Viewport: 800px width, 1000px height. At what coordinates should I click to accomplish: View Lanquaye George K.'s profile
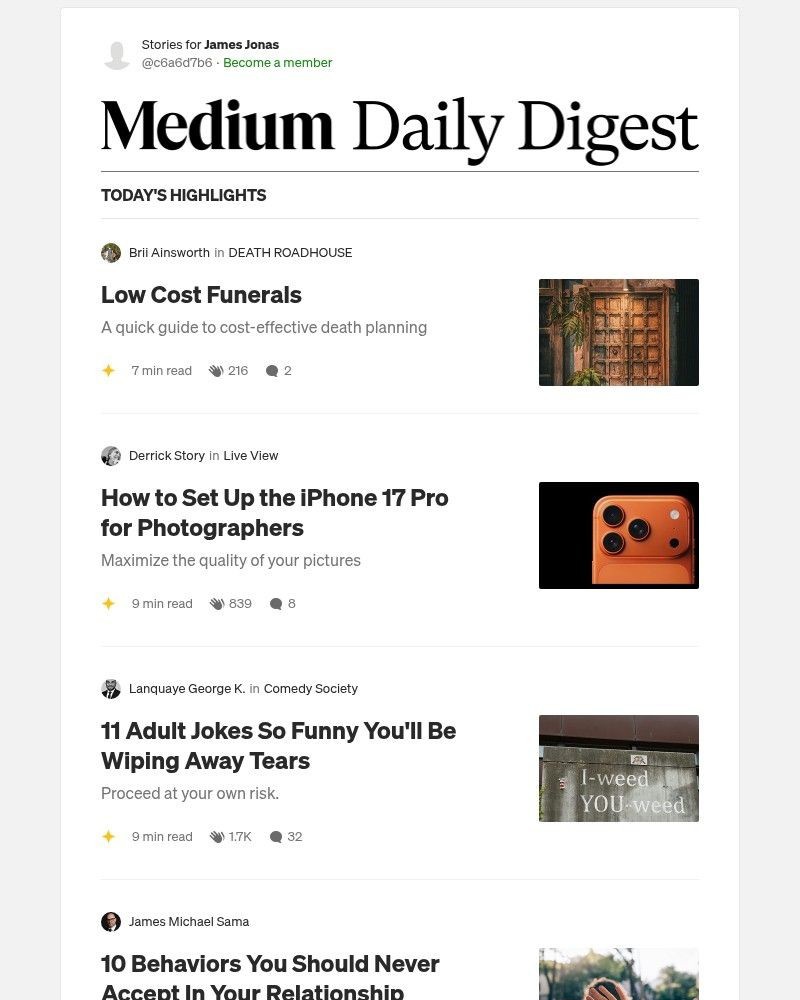coord(186,689)
